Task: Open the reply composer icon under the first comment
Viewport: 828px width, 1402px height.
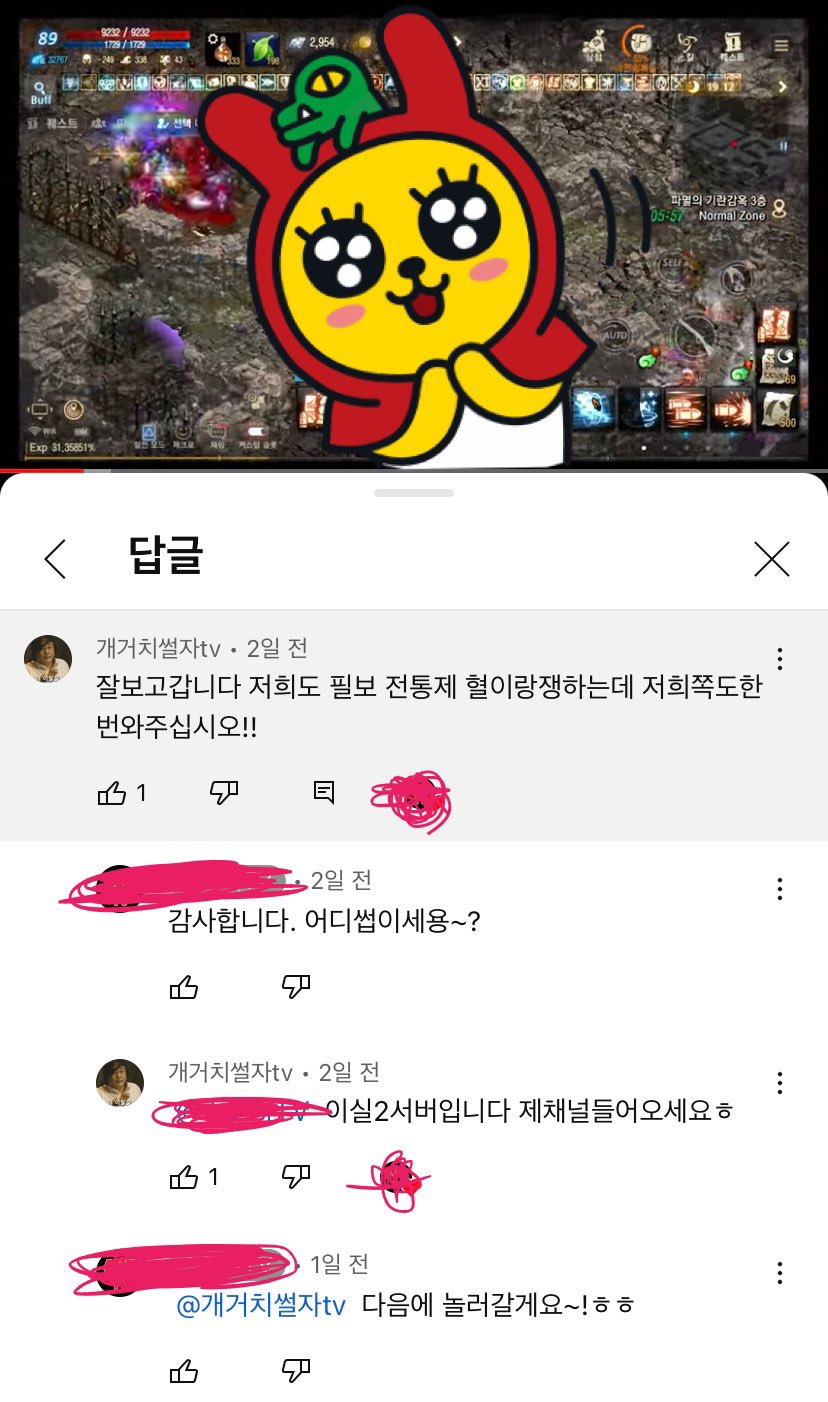Action: [x=323, y=791]
